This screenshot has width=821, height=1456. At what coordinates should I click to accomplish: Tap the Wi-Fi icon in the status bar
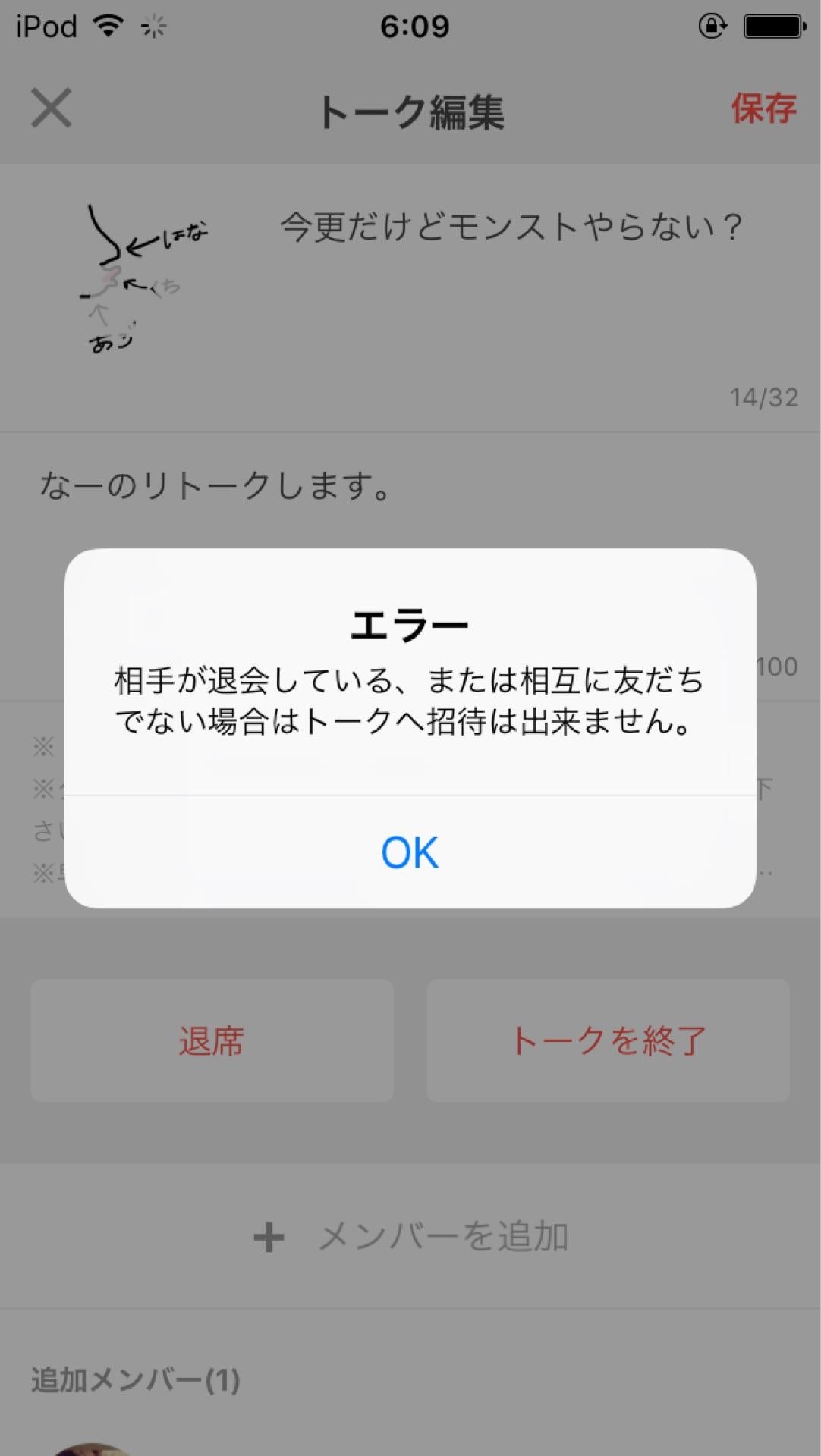coord(107,25)
